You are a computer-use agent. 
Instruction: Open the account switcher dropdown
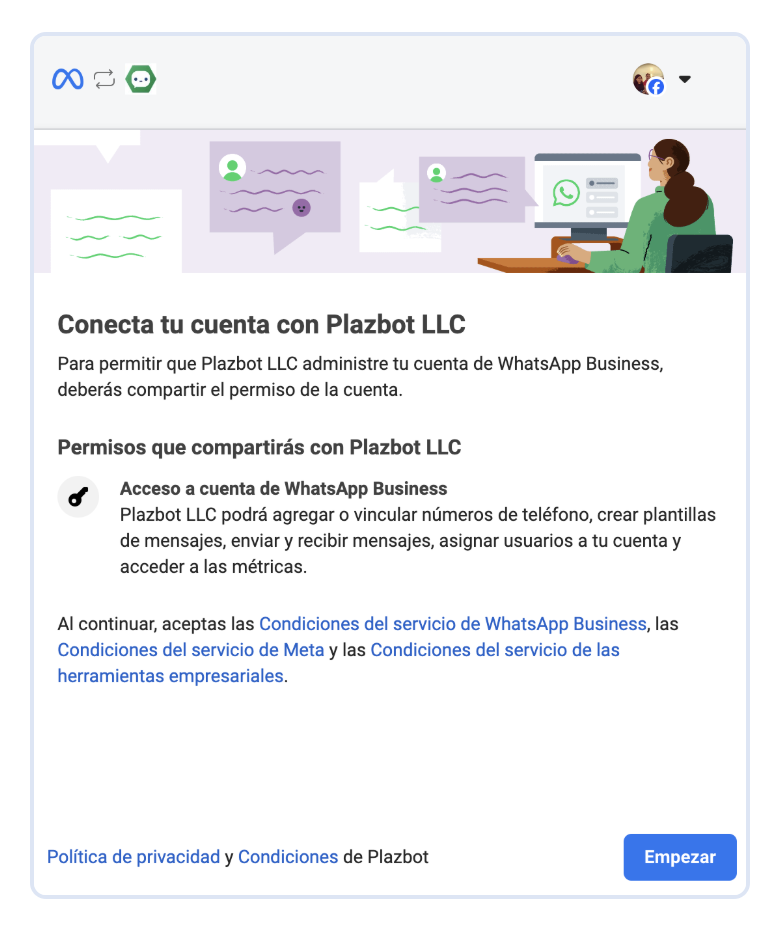point(684,79)
